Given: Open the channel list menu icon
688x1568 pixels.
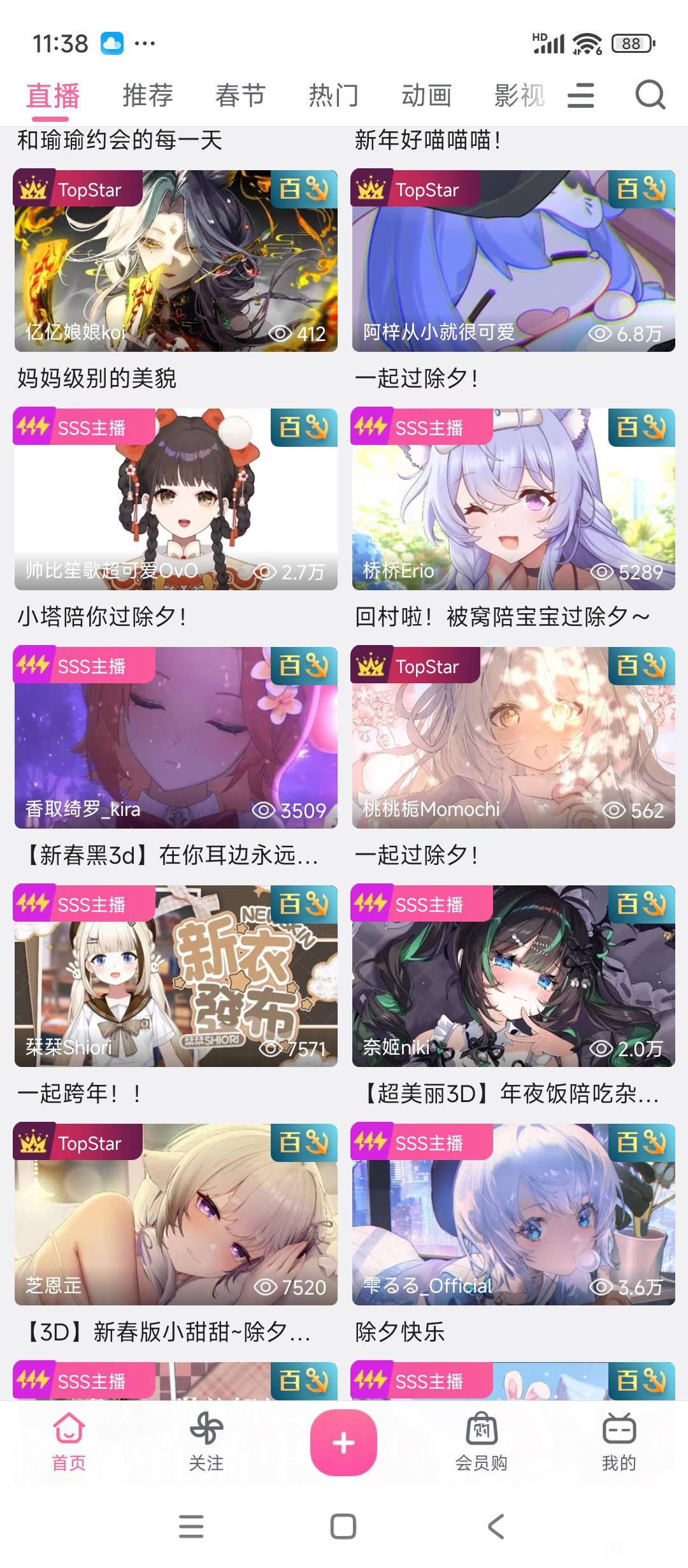Looking at the screenshot, I should click(x=580, y=96).
